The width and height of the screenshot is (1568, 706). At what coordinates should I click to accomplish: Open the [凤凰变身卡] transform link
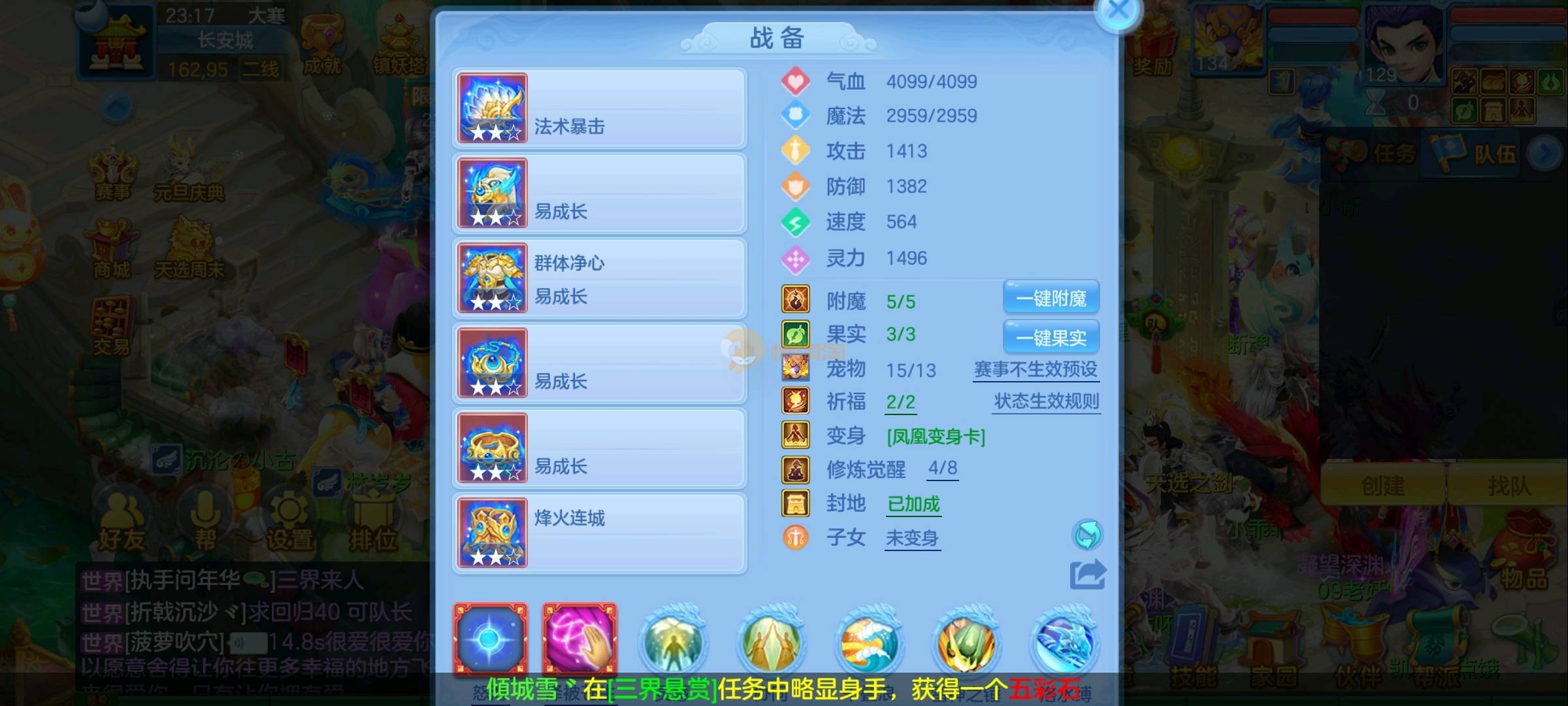(x=936, y=436)
